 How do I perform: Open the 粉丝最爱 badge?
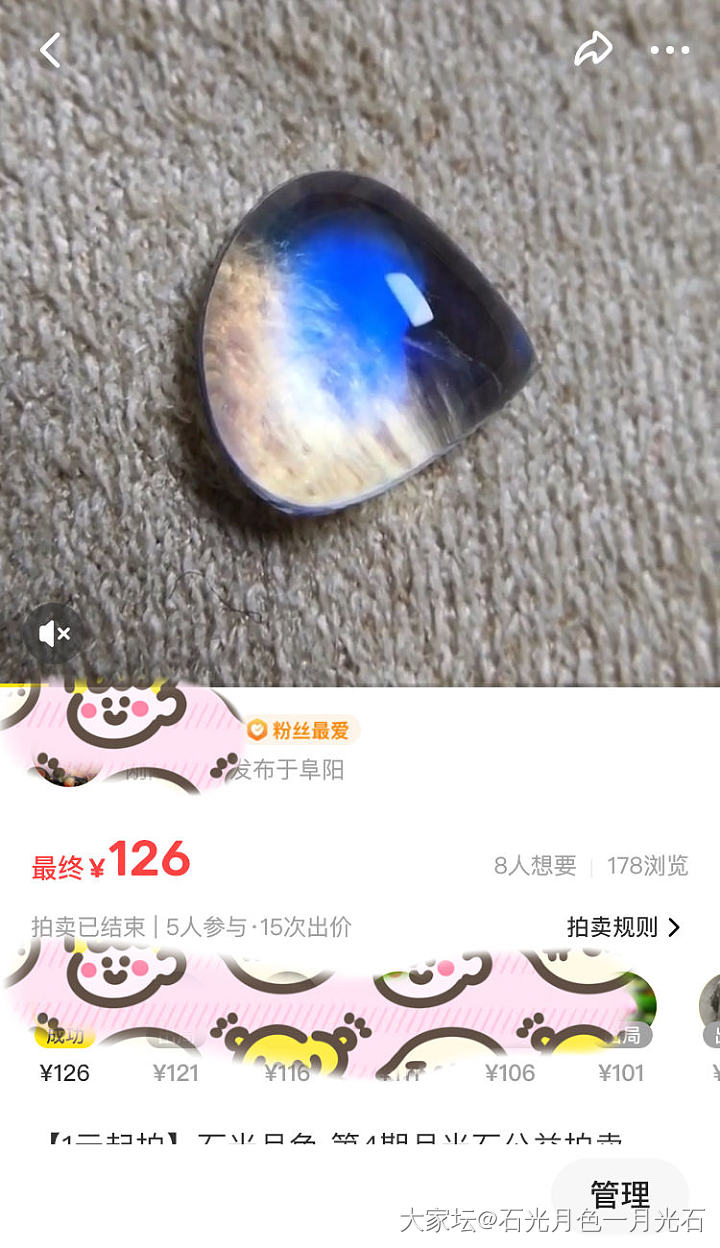(x=301, y=731)
